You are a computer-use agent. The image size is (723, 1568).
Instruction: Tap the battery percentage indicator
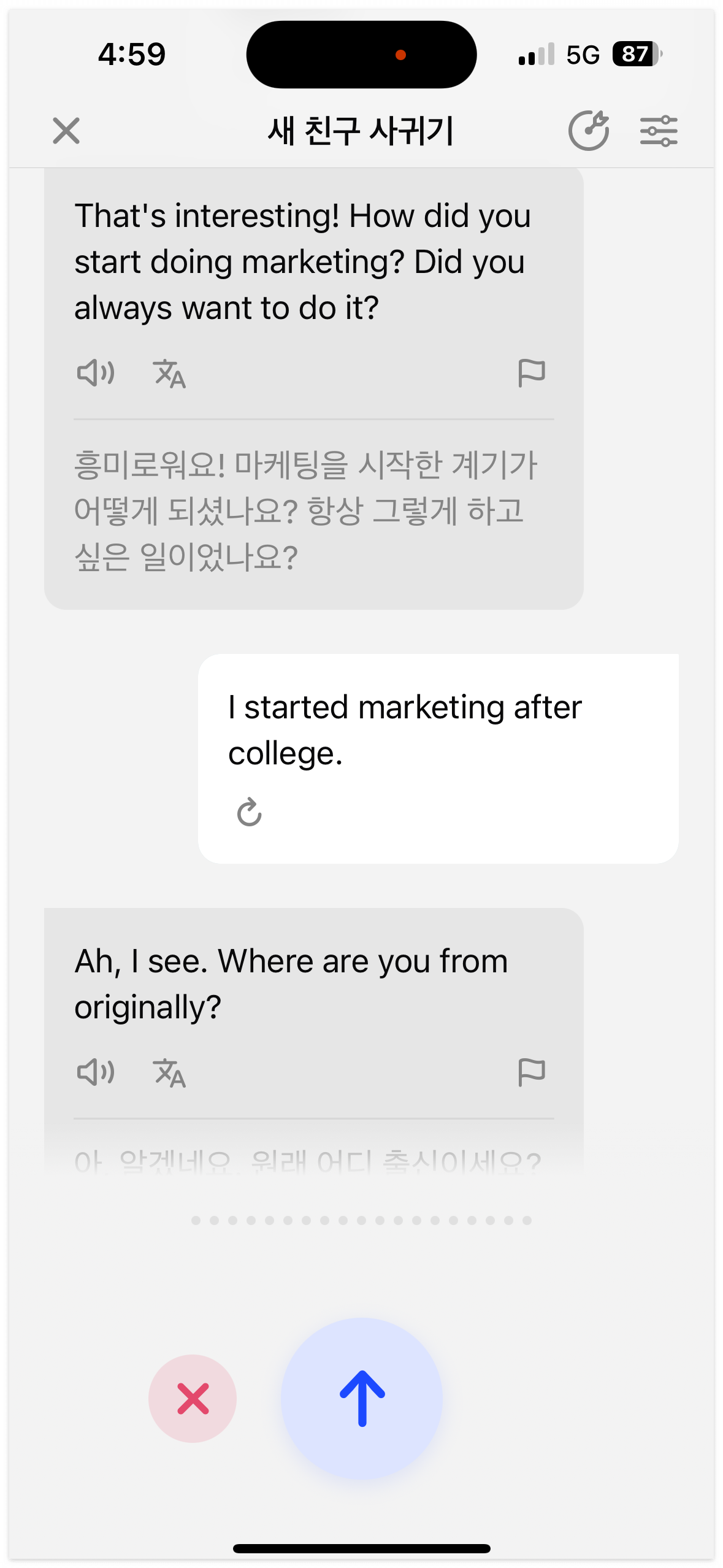[x=635, y=54]
